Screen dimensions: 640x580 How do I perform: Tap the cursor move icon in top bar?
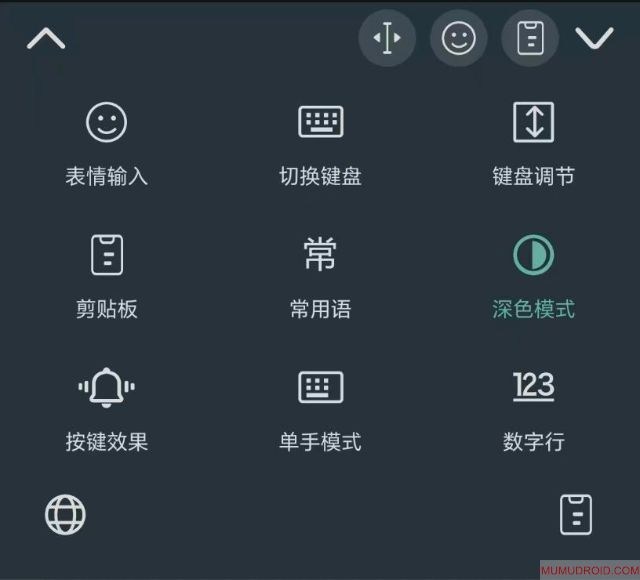(x=387, y=39)
